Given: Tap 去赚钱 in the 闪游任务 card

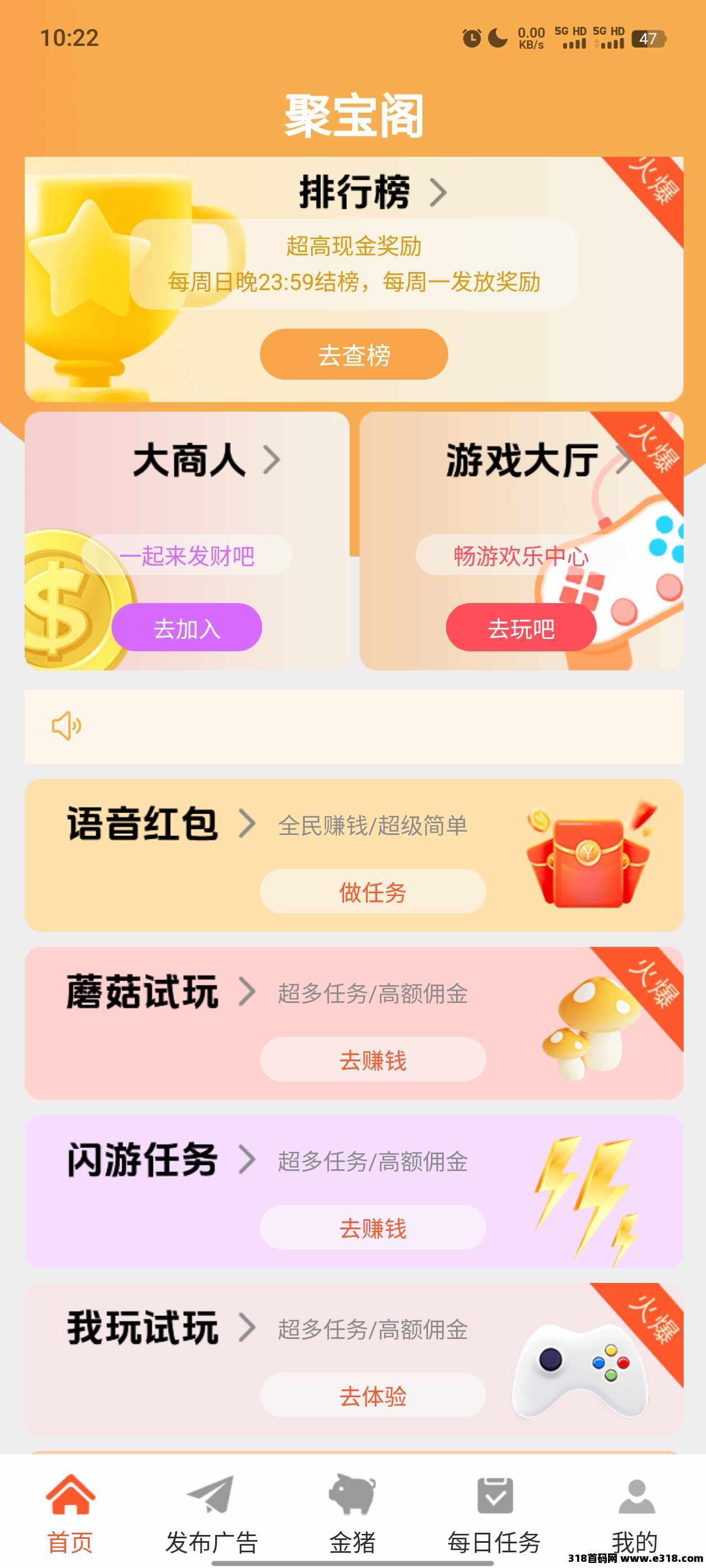Looking at the screenshot, I should 372,1228.
